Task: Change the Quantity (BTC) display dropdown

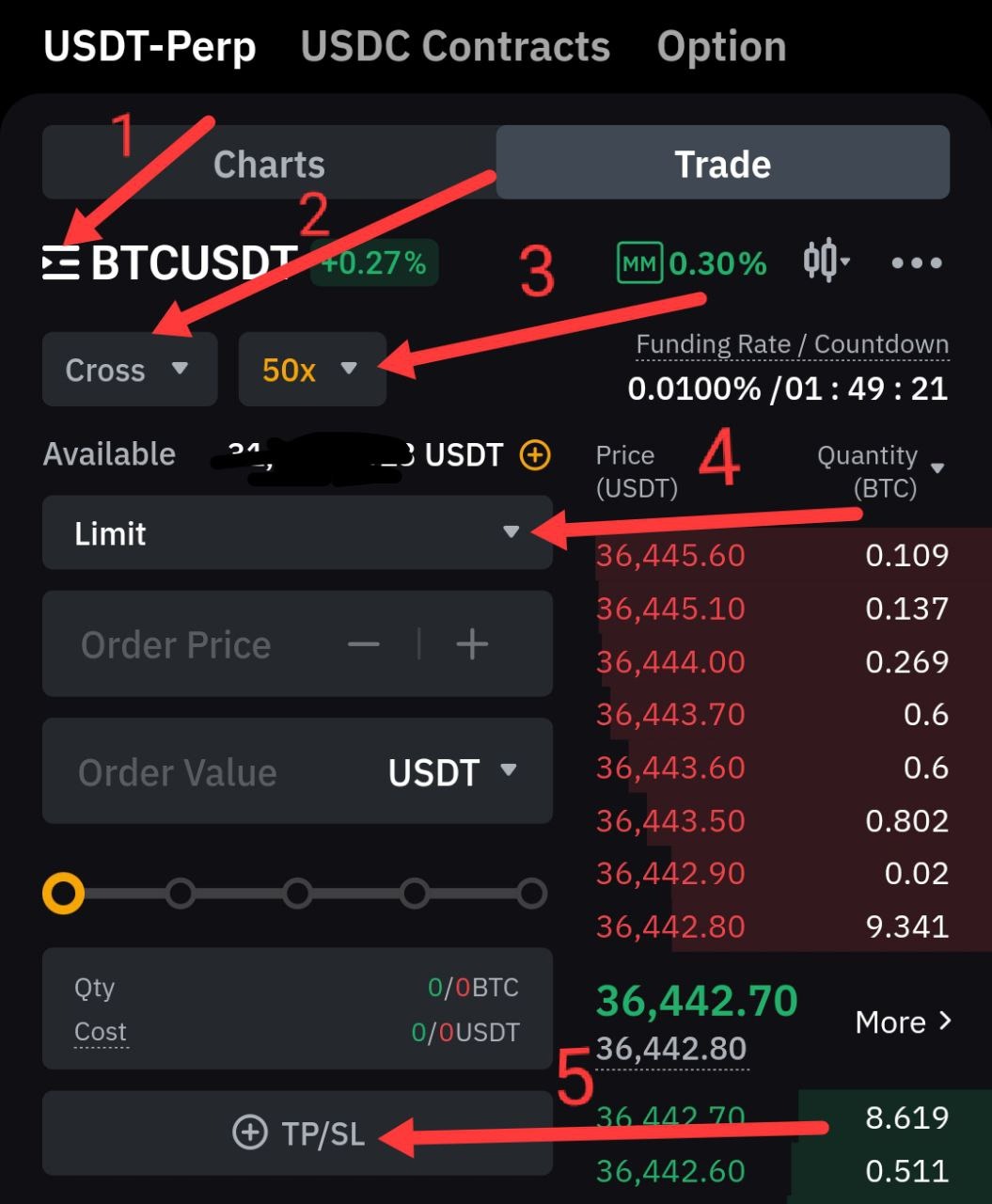Action: pyautogui.click(x=881, y=470)
